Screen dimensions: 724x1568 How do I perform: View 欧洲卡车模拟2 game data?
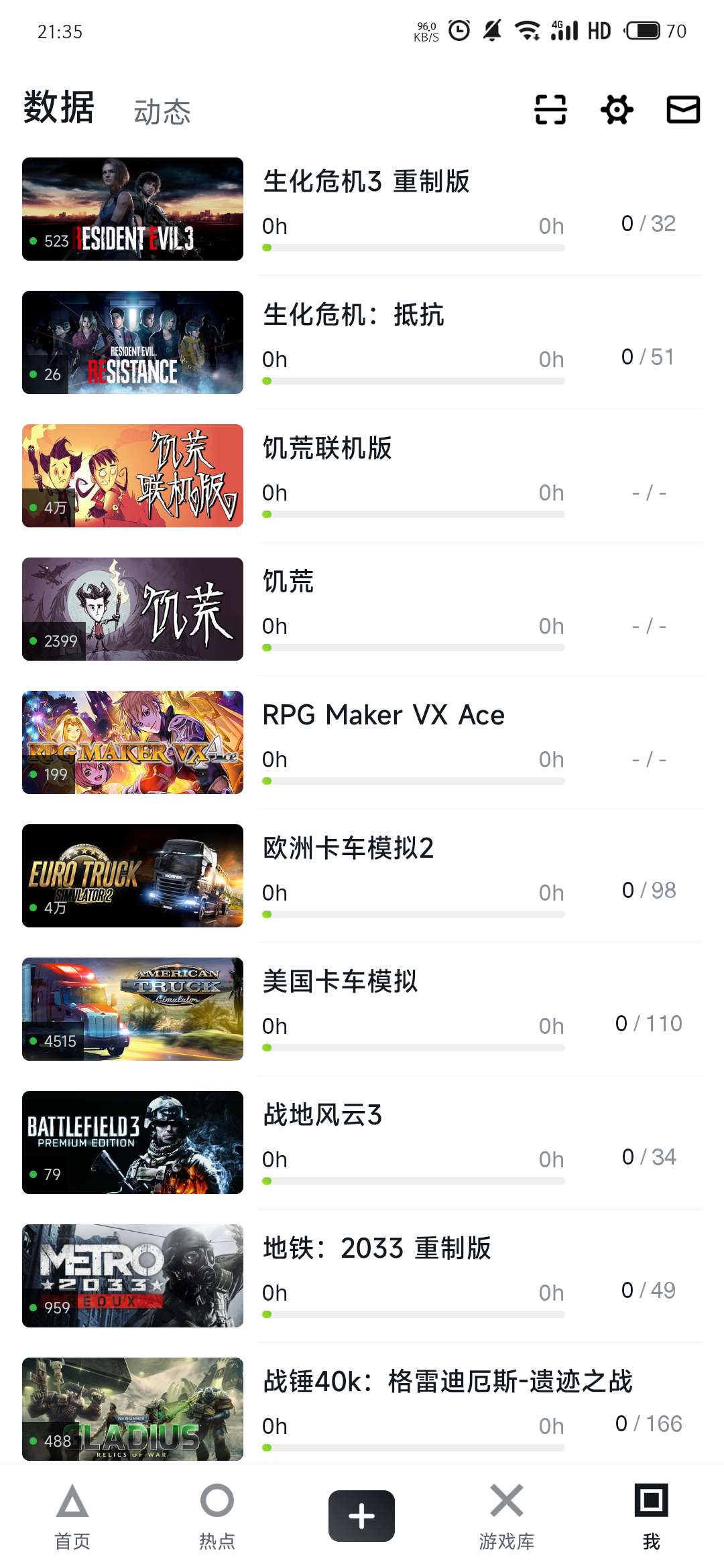pos(349,849)
